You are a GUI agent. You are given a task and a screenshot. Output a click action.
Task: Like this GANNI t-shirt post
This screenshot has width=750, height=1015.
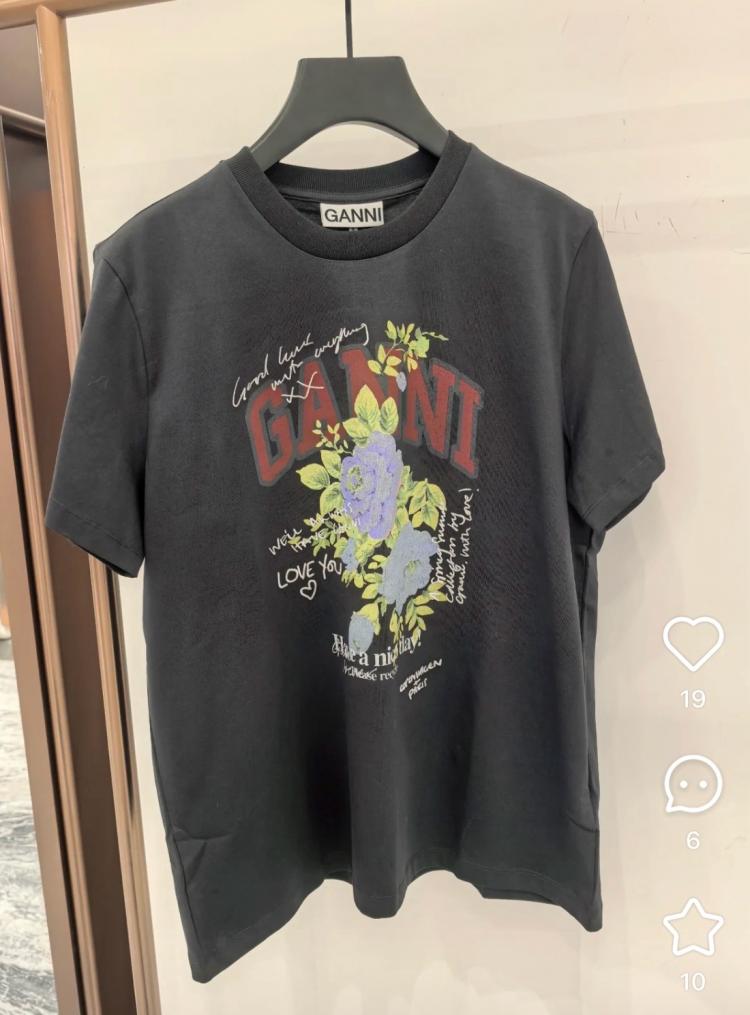693,643
